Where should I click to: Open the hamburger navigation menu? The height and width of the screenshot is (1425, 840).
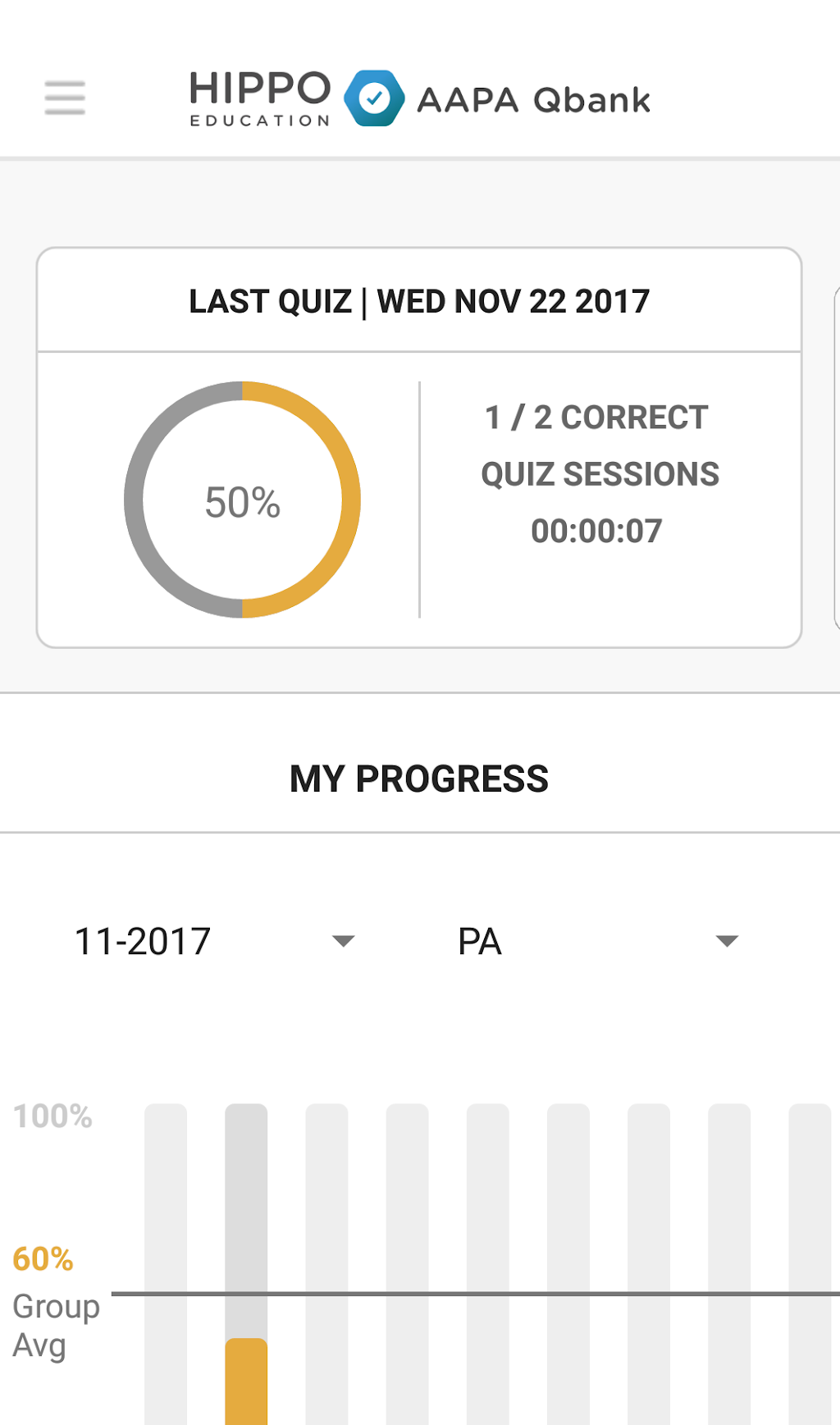pos(65,98)
